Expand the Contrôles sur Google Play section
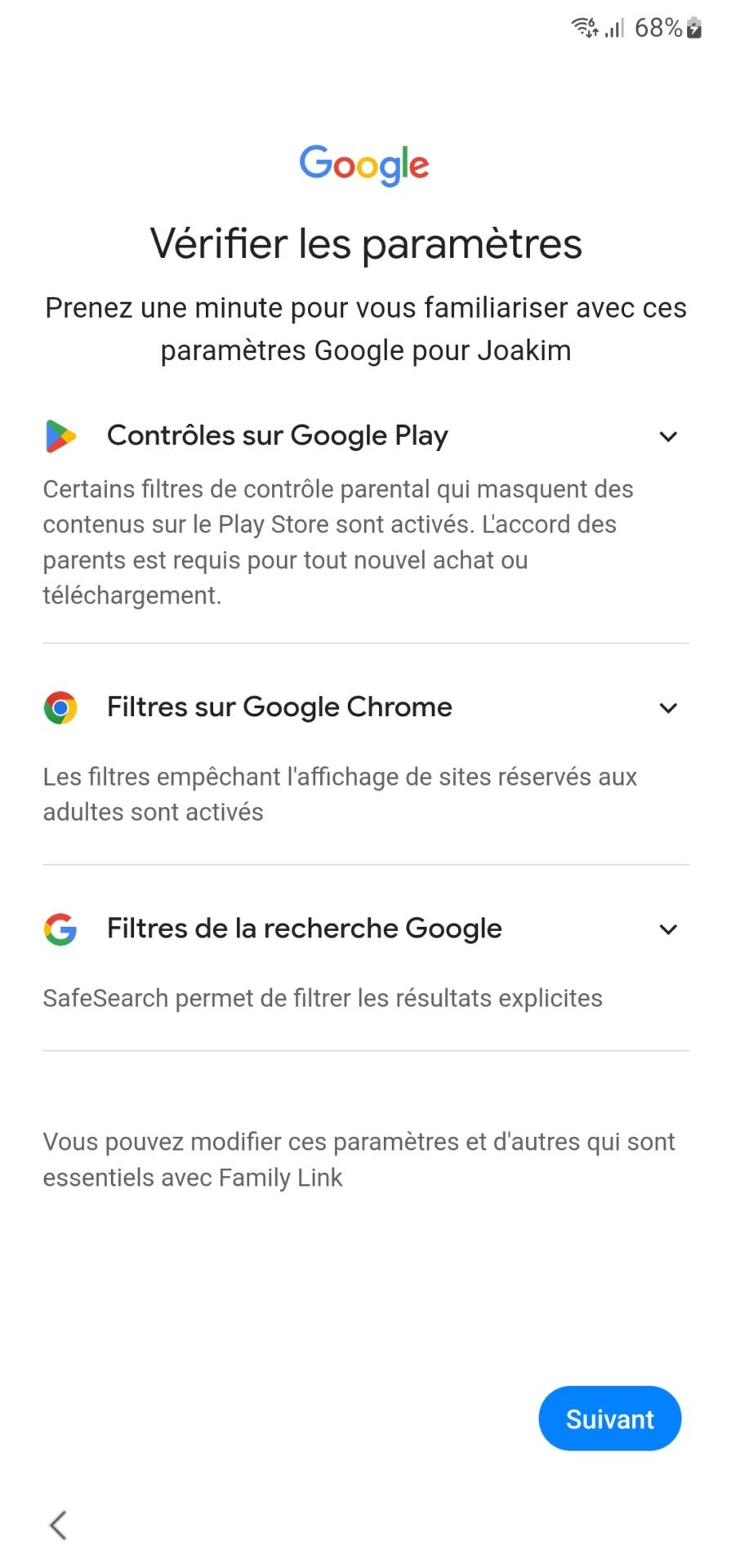 point(667,436)
